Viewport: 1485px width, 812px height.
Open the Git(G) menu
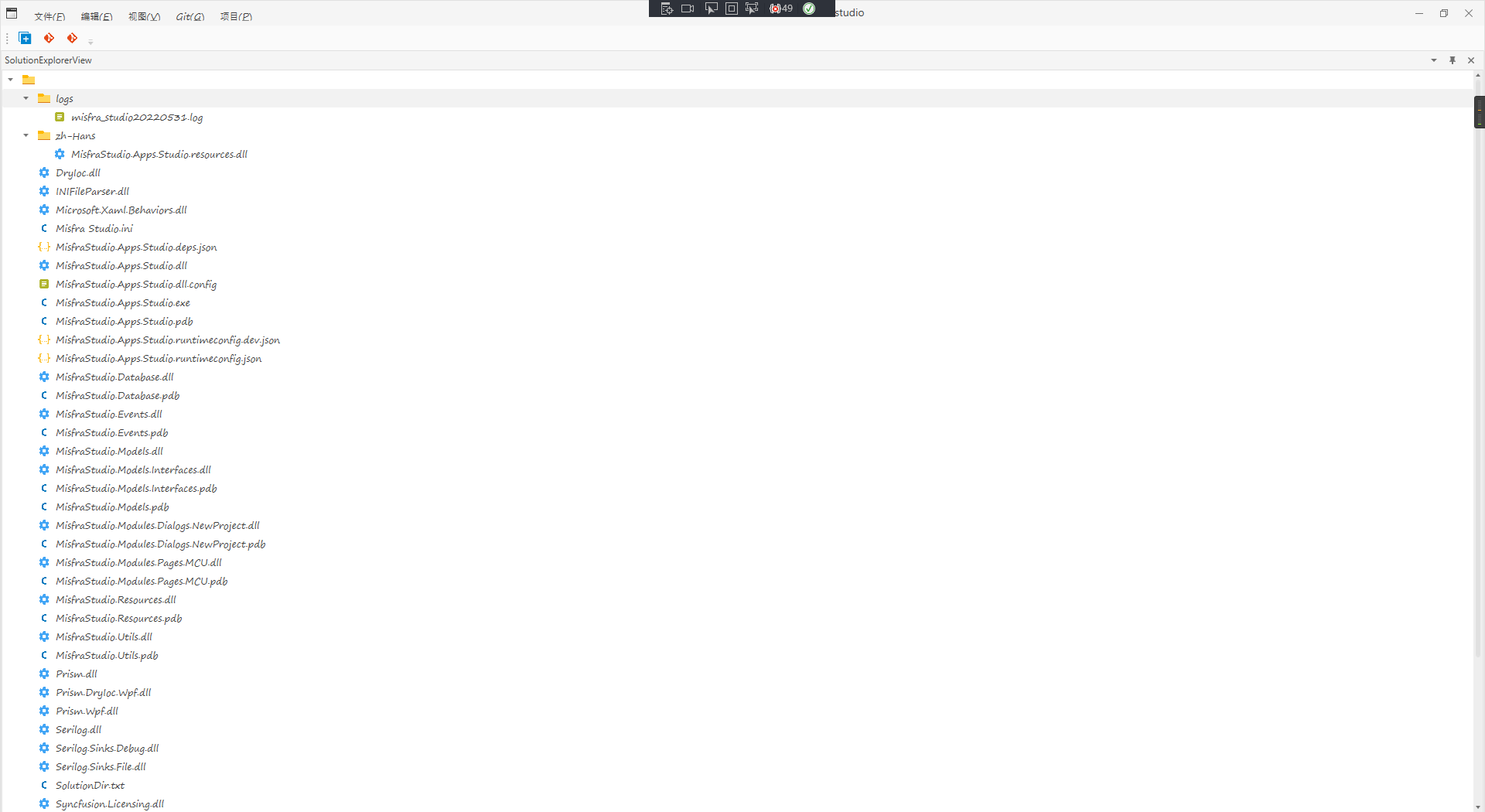[x=189, y=16]
